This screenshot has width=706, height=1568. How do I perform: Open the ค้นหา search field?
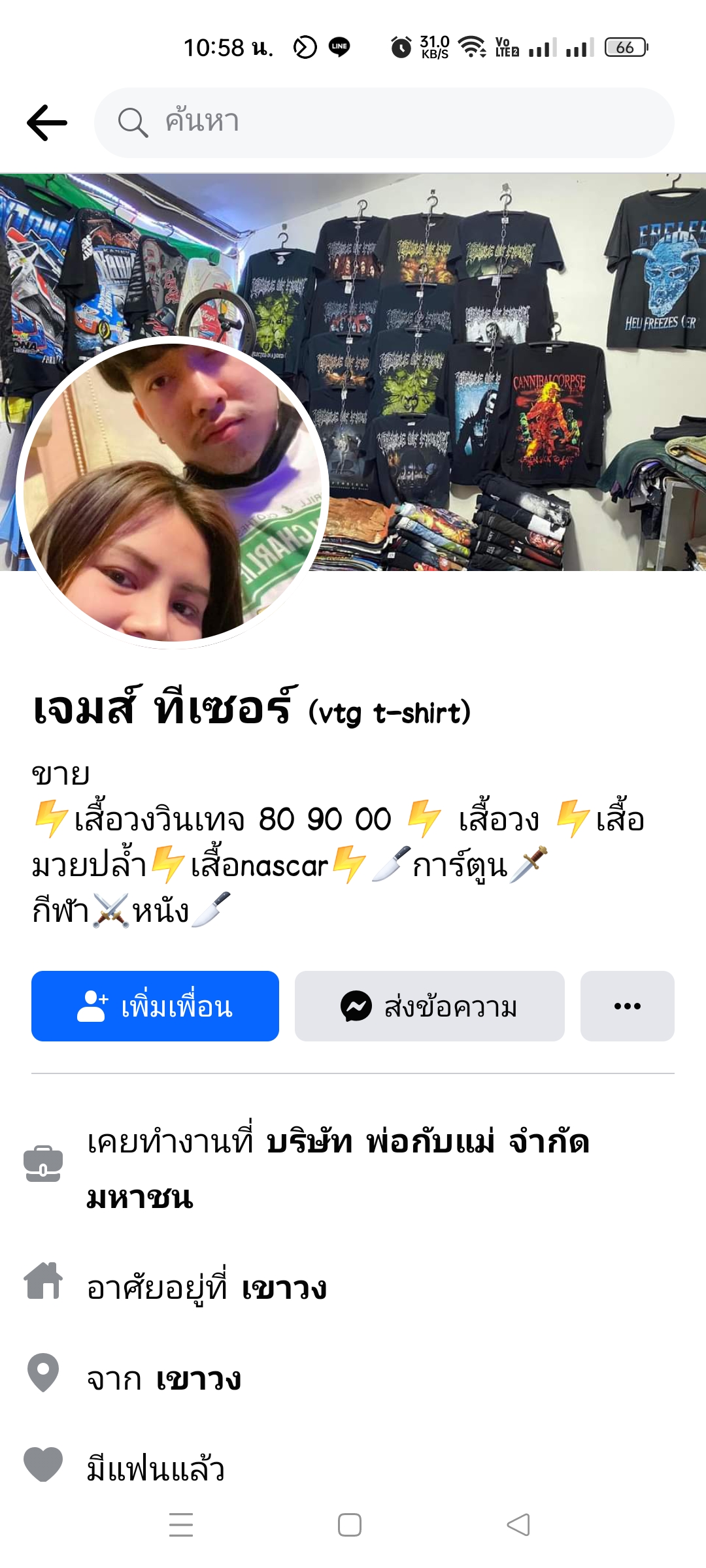click(384, 123)
